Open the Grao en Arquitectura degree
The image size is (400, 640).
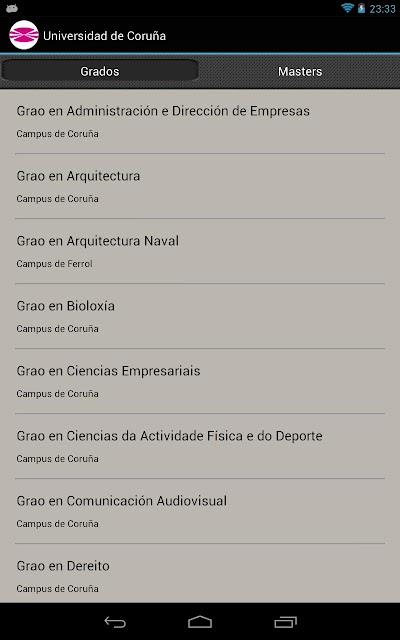tap(200, 187)
